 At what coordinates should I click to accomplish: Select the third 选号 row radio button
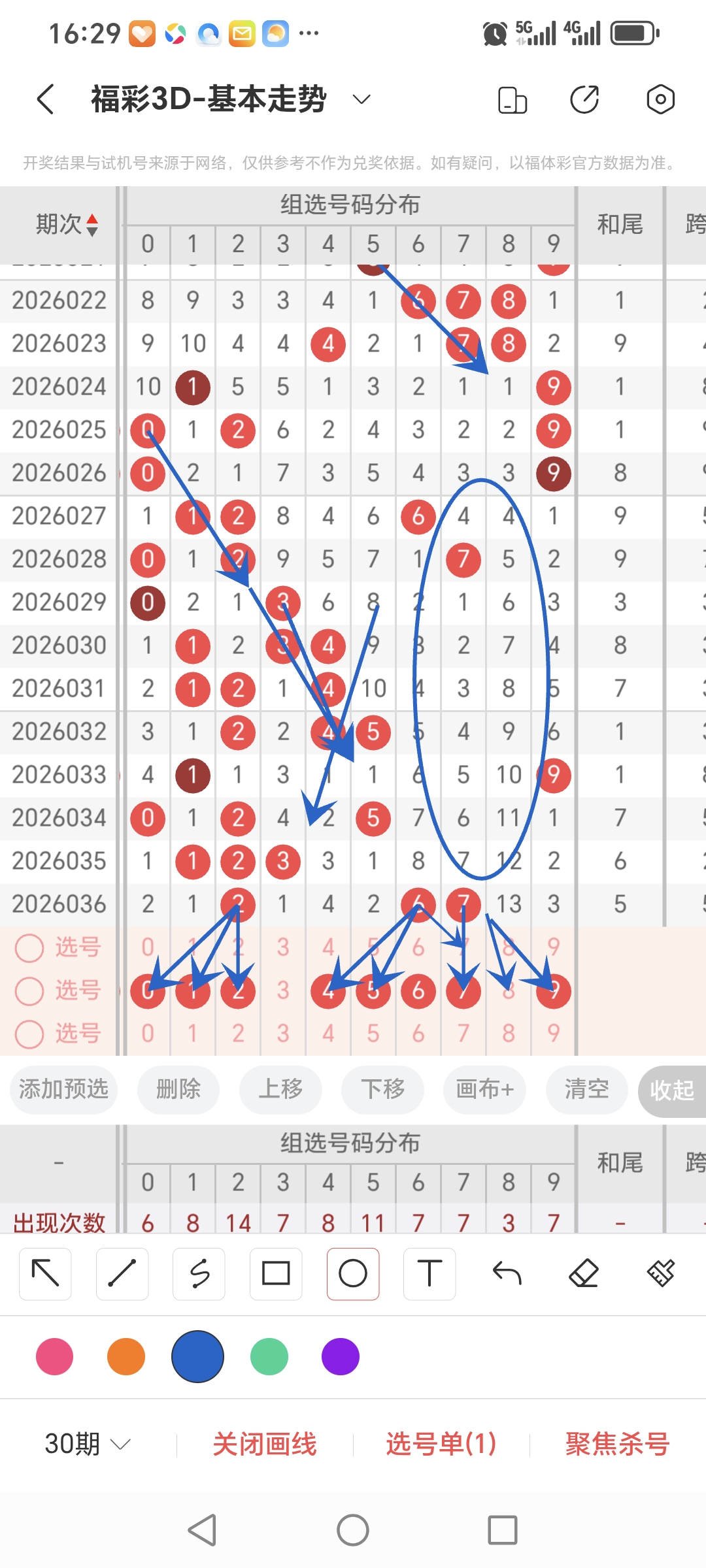tap(29, 1034)
